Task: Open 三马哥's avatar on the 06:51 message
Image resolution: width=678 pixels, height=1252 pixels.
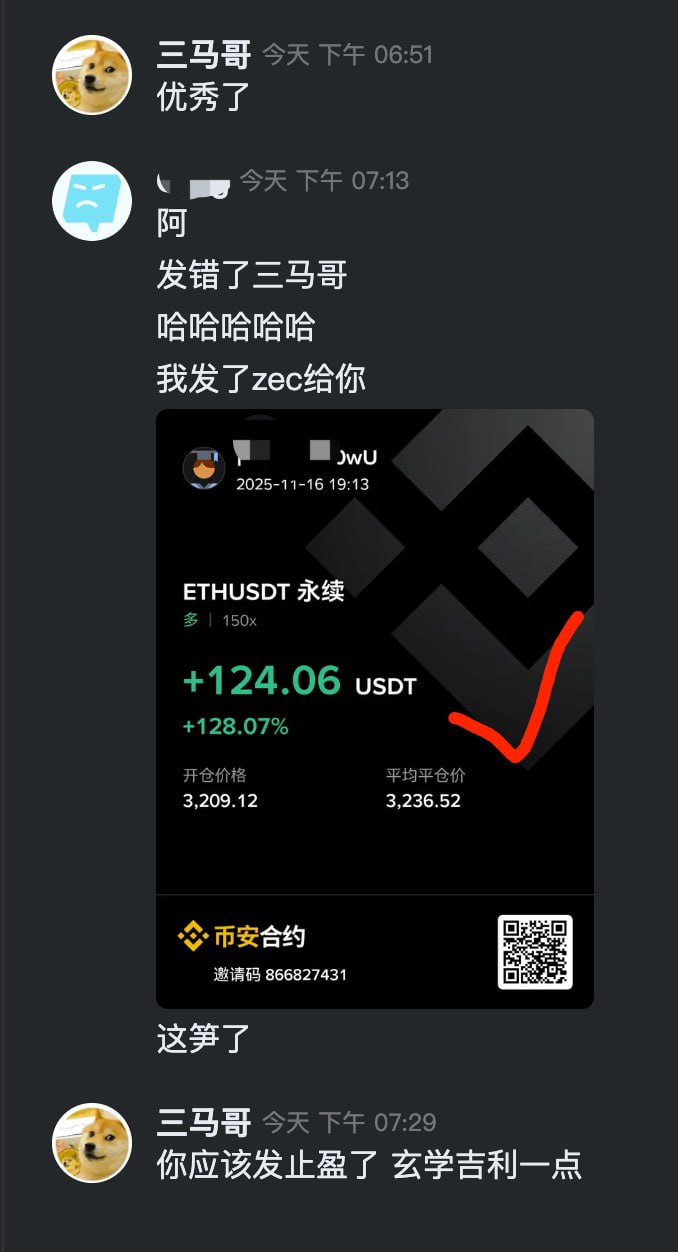Action: (92, 75)
